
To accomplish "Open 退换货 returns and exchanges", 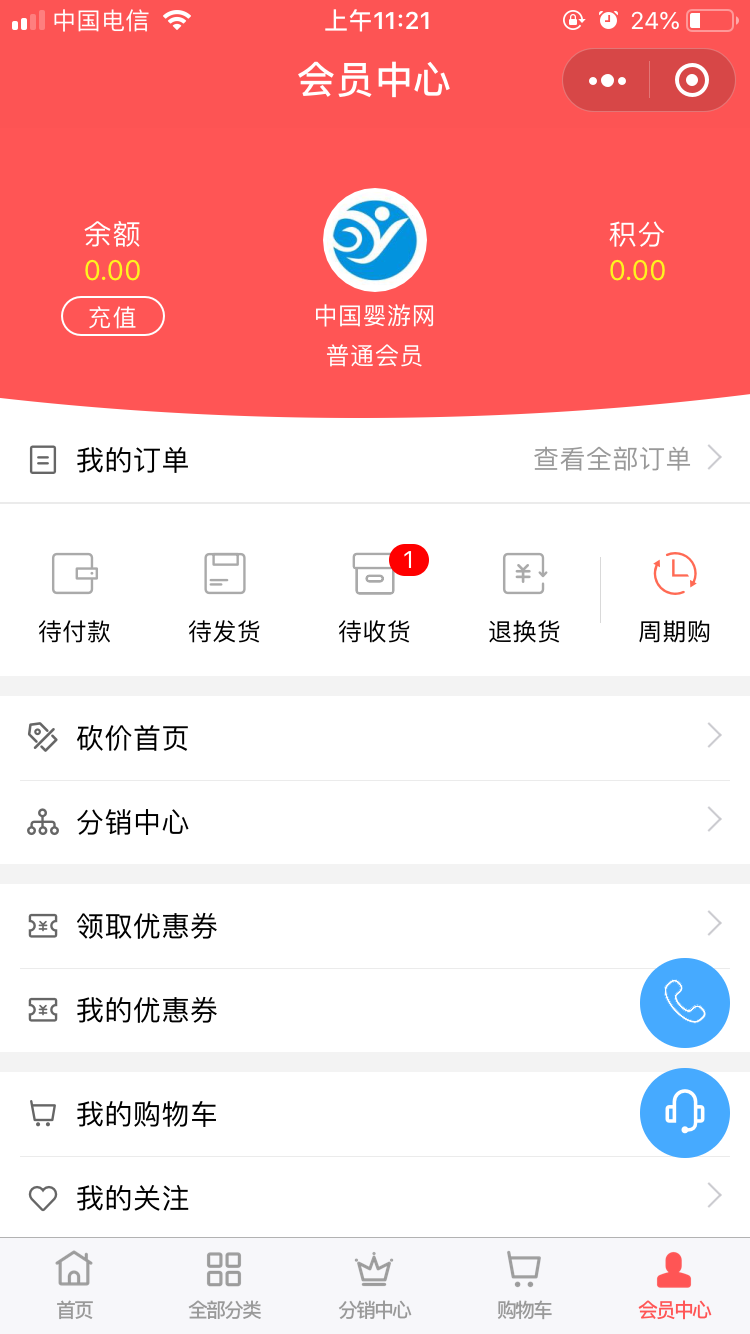I will pos(525,597).
